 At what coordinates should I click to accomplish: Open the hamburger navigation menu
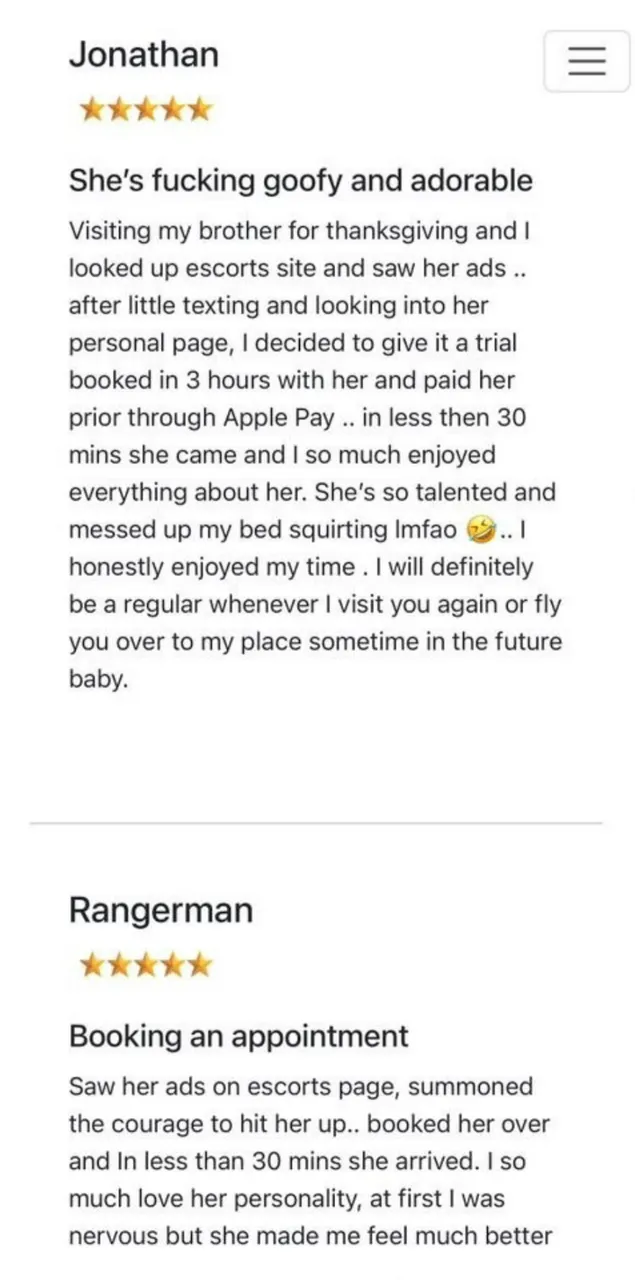pos(587,61)
